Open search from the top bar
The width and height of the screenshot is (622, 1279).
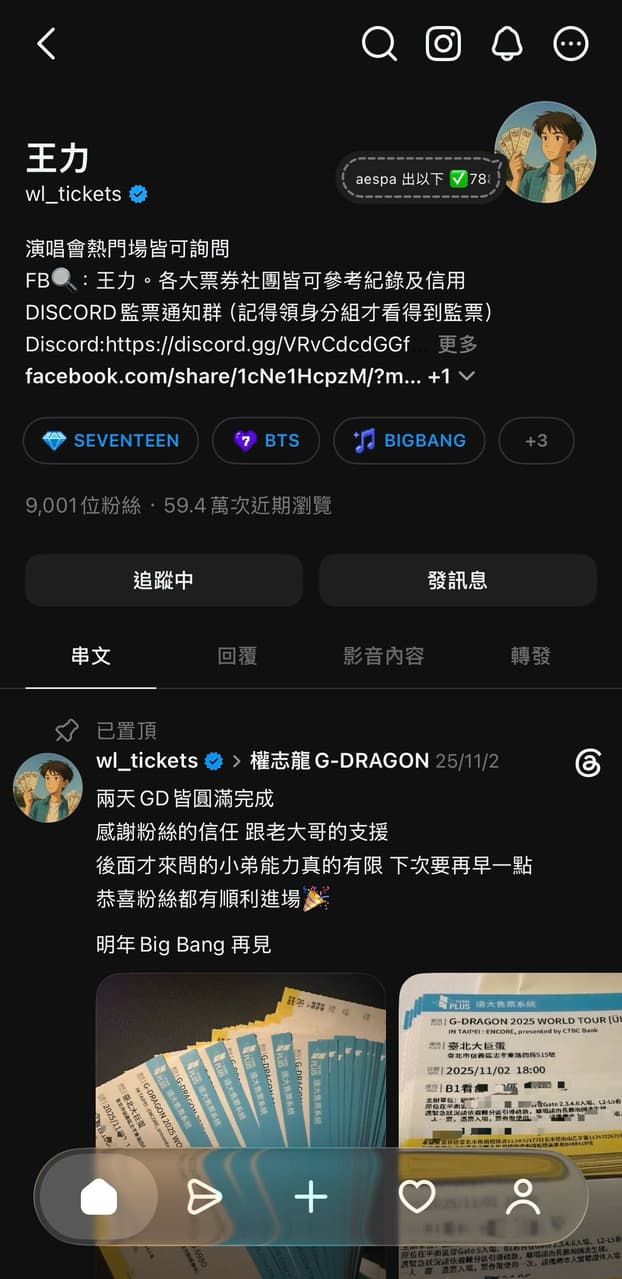click(x=379, y=44)
